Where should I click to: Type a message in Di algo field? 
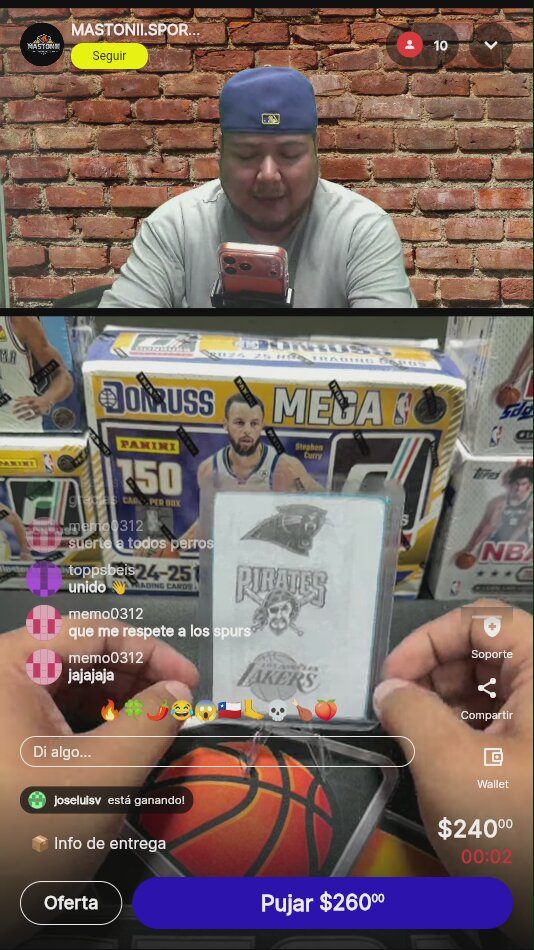pyautogui.click(x=217, y=752)
